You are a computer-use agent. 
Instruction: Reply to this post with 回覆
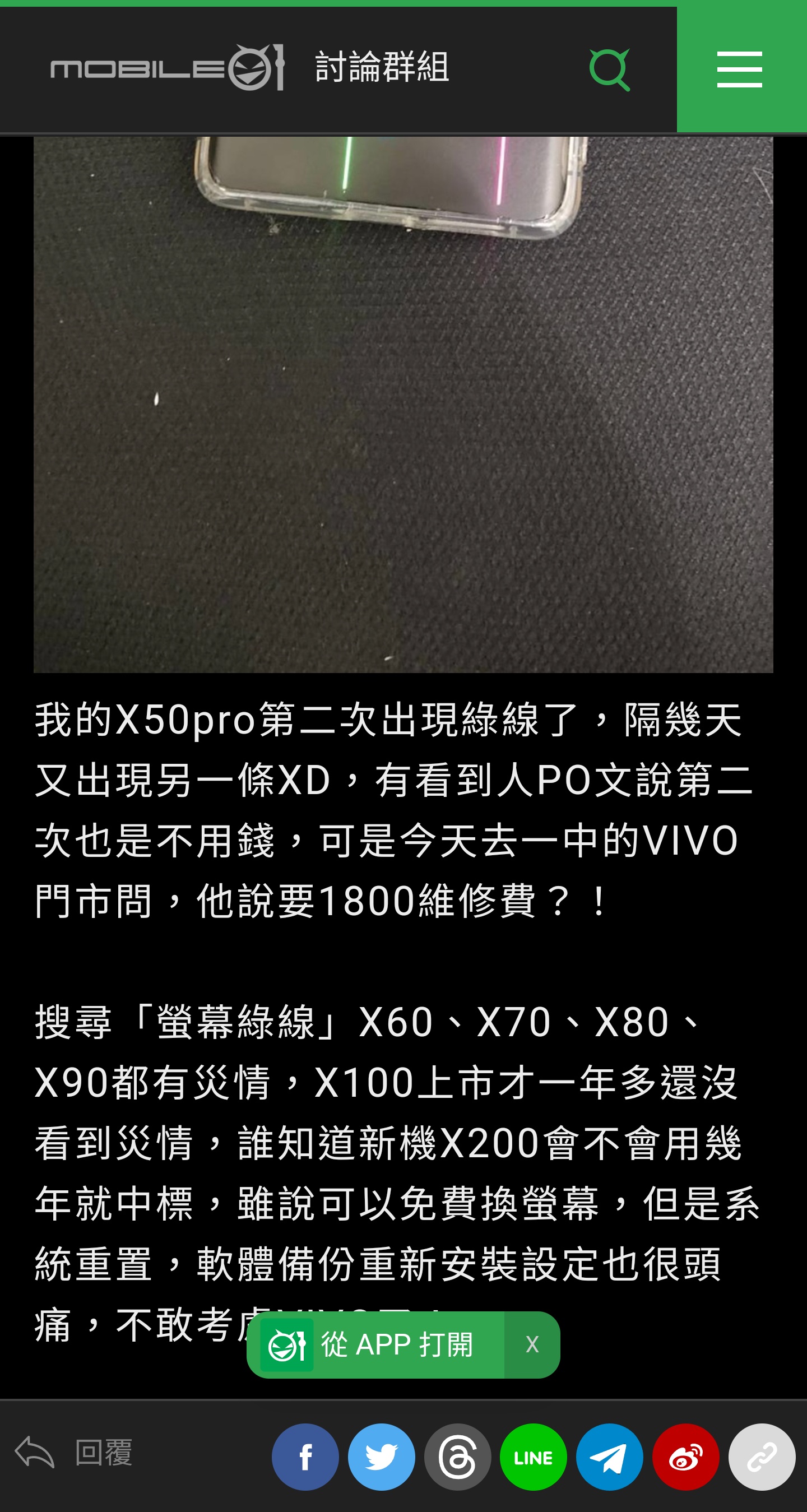tap(75, 1453)
